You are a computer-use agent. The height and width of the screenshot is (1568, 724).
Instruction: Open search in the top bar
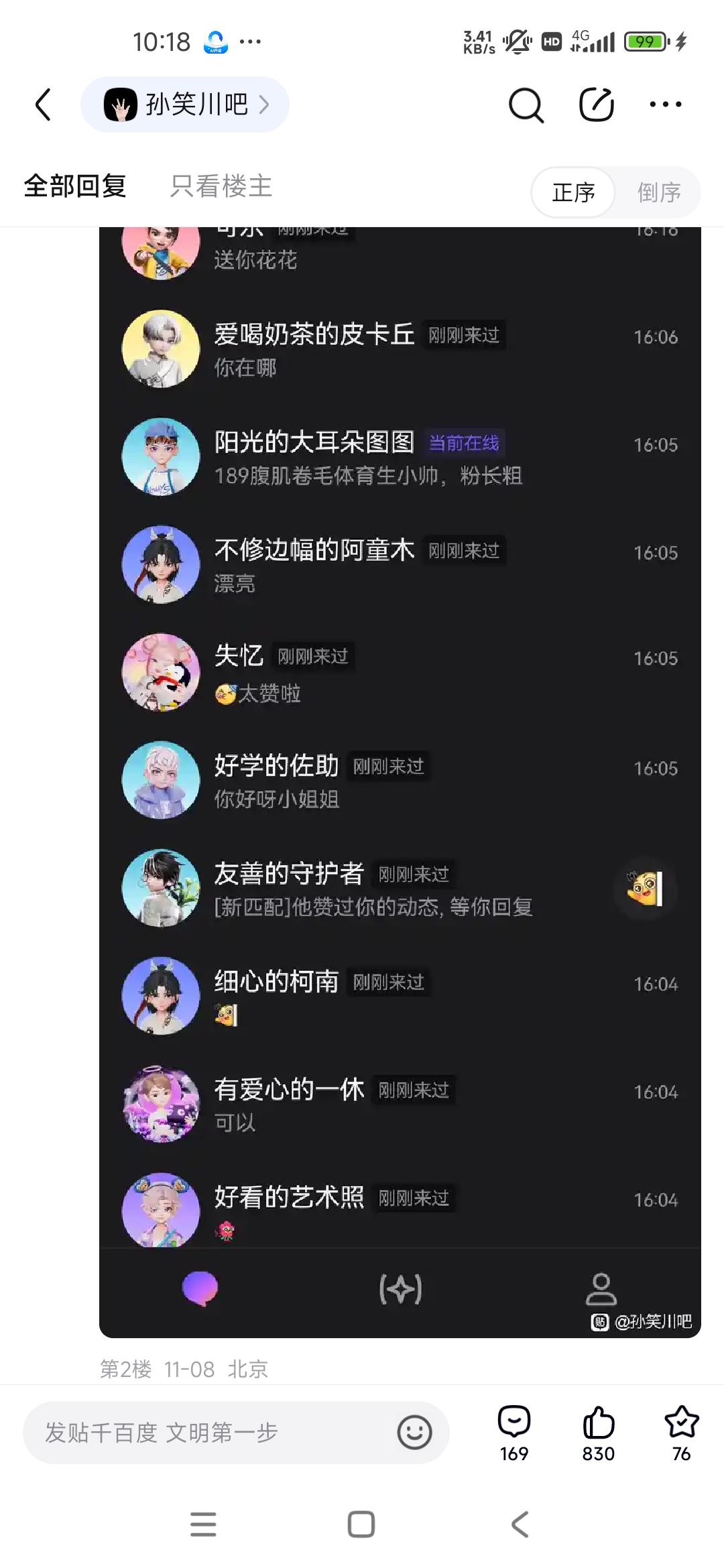click(526, 105)
